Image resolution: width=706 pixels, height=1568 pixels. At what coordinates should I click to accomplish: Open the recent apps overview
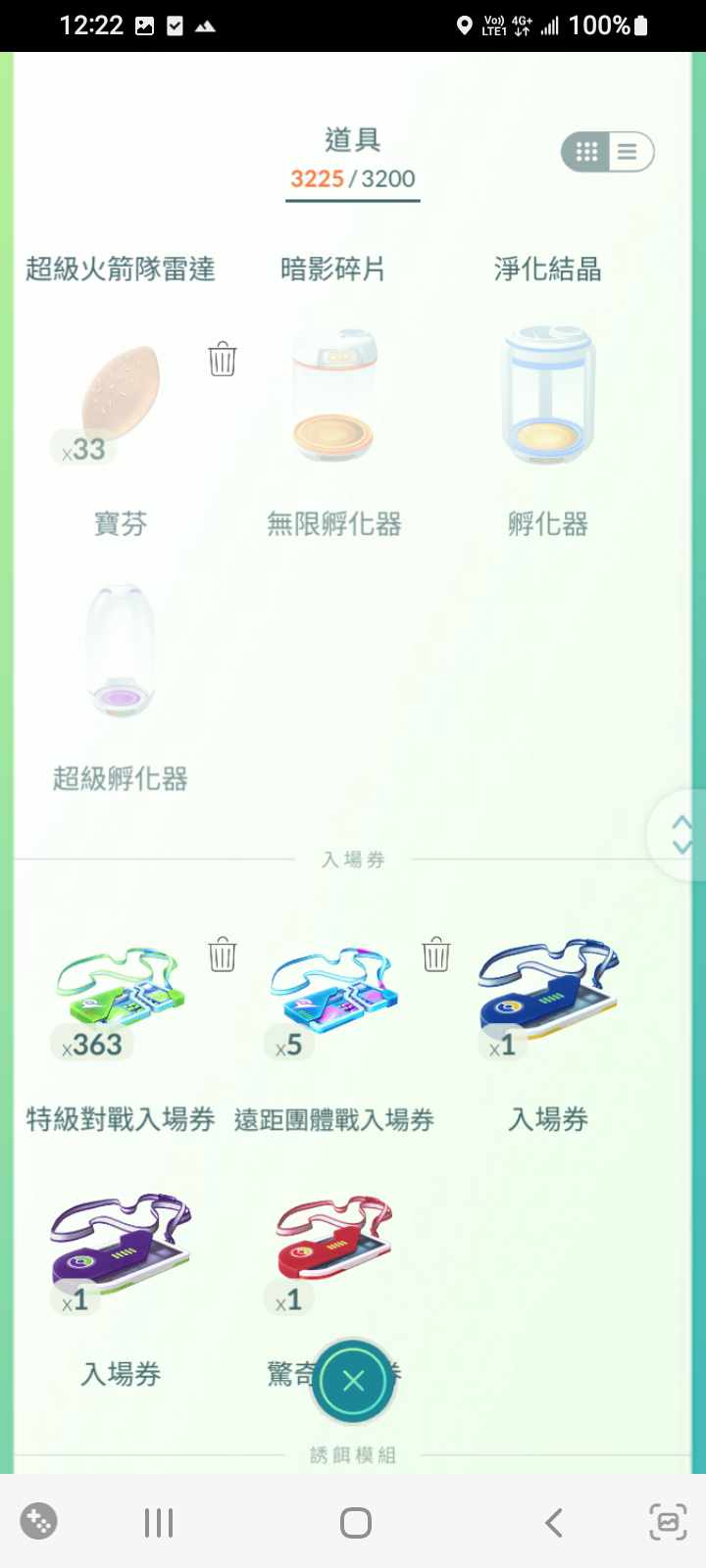pos(159,1523)
